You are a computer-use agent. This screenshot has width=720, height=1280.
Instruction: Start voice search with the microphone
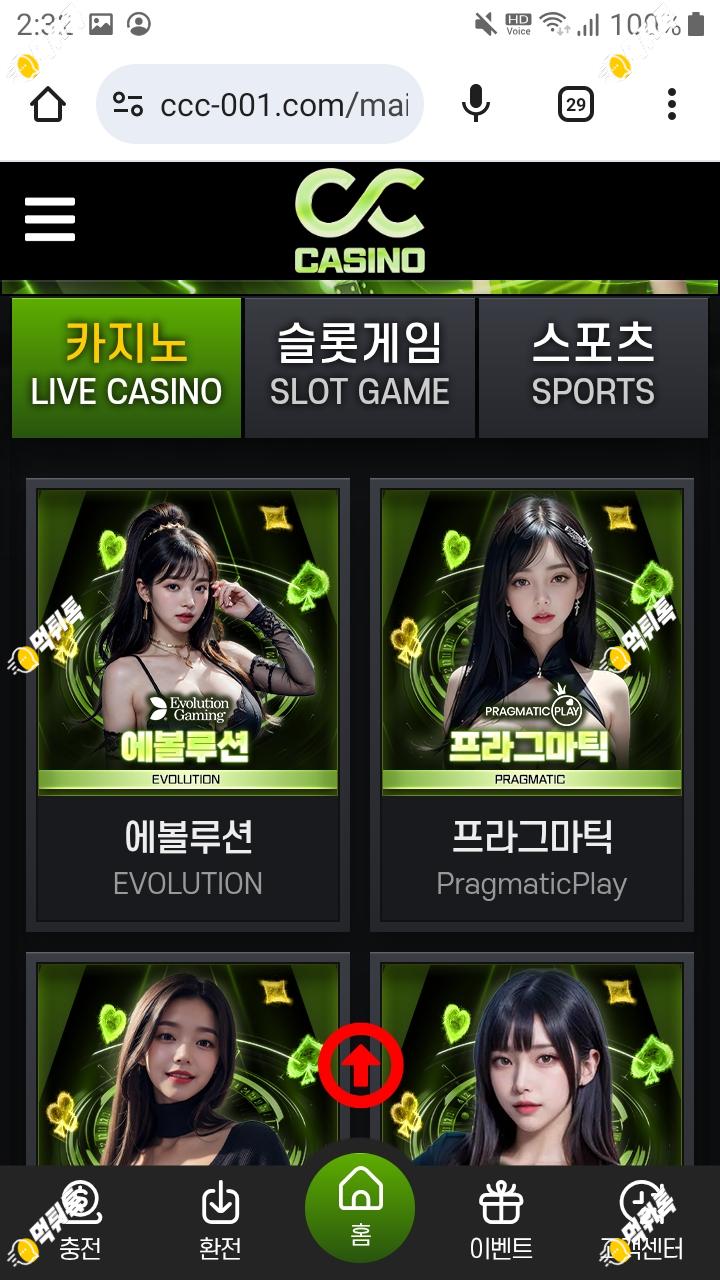476,104
